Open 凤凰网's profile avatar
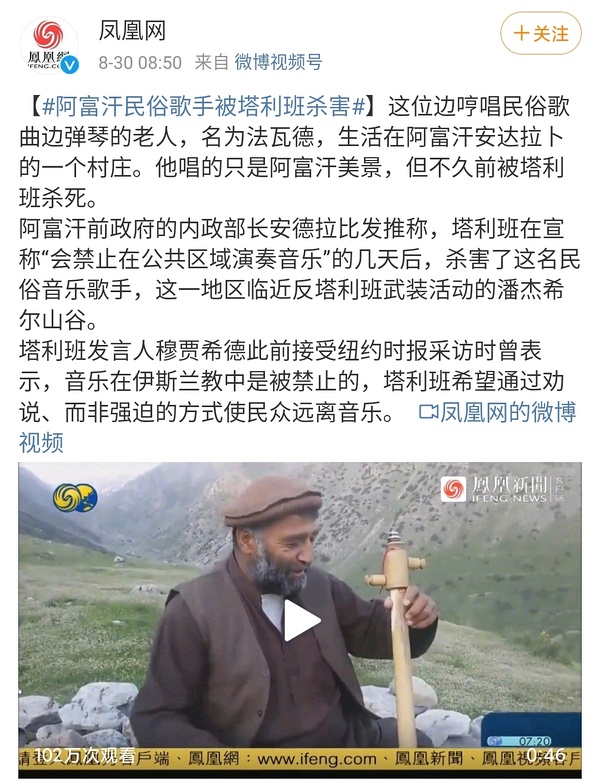 pyautogui.click(x=51, y=44)
